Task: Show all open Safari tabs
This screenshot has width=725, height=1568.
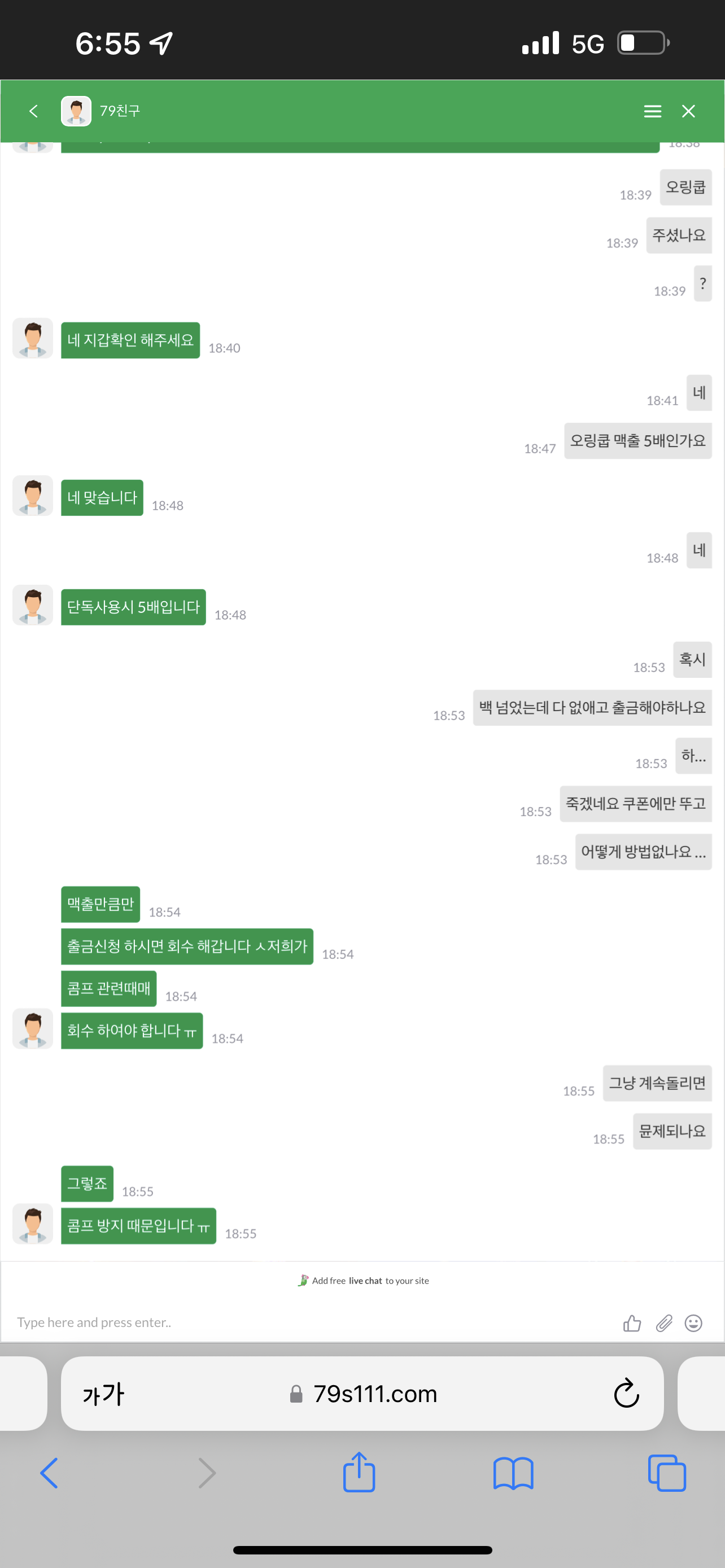Action: pos(667,1473)
